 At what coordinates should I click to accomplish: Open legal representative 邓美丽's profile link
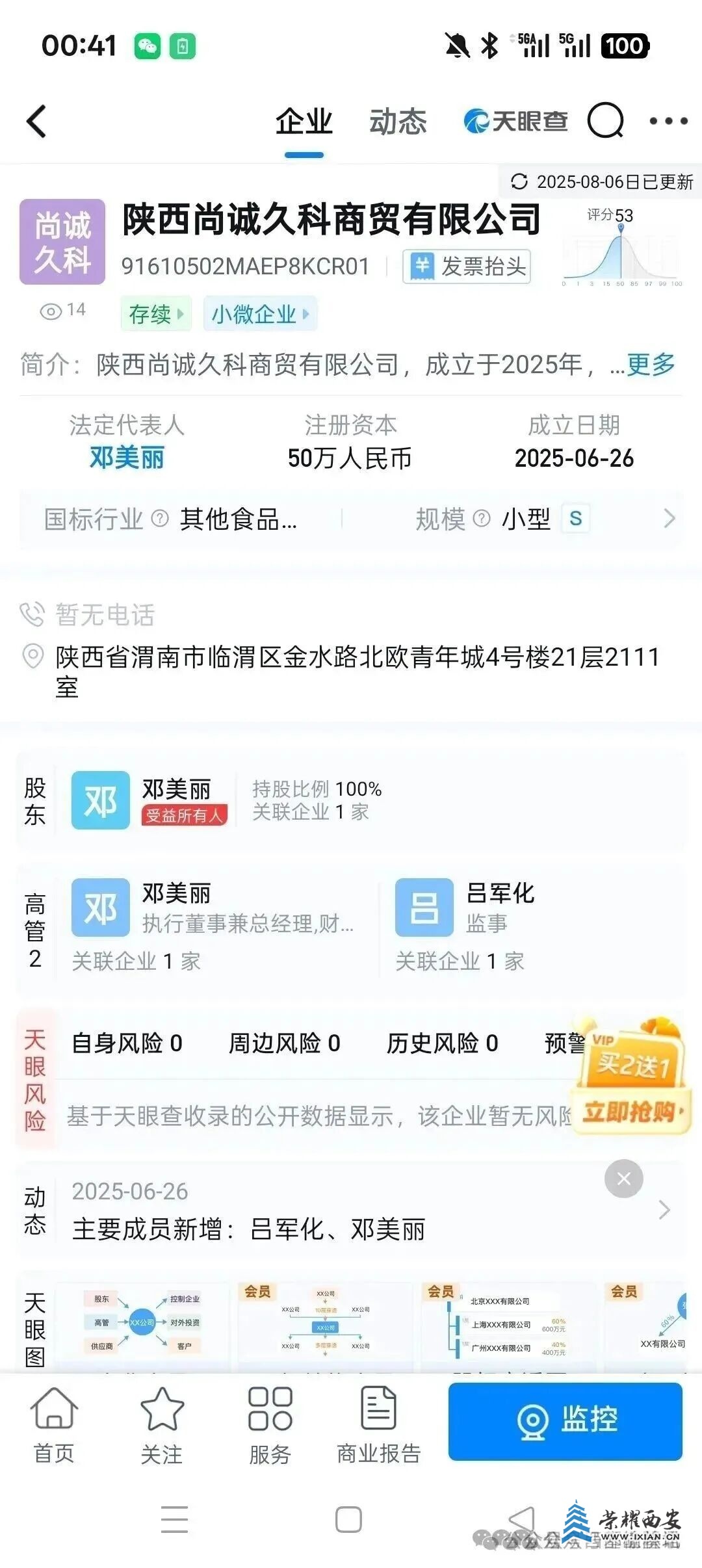pos(127,458)
